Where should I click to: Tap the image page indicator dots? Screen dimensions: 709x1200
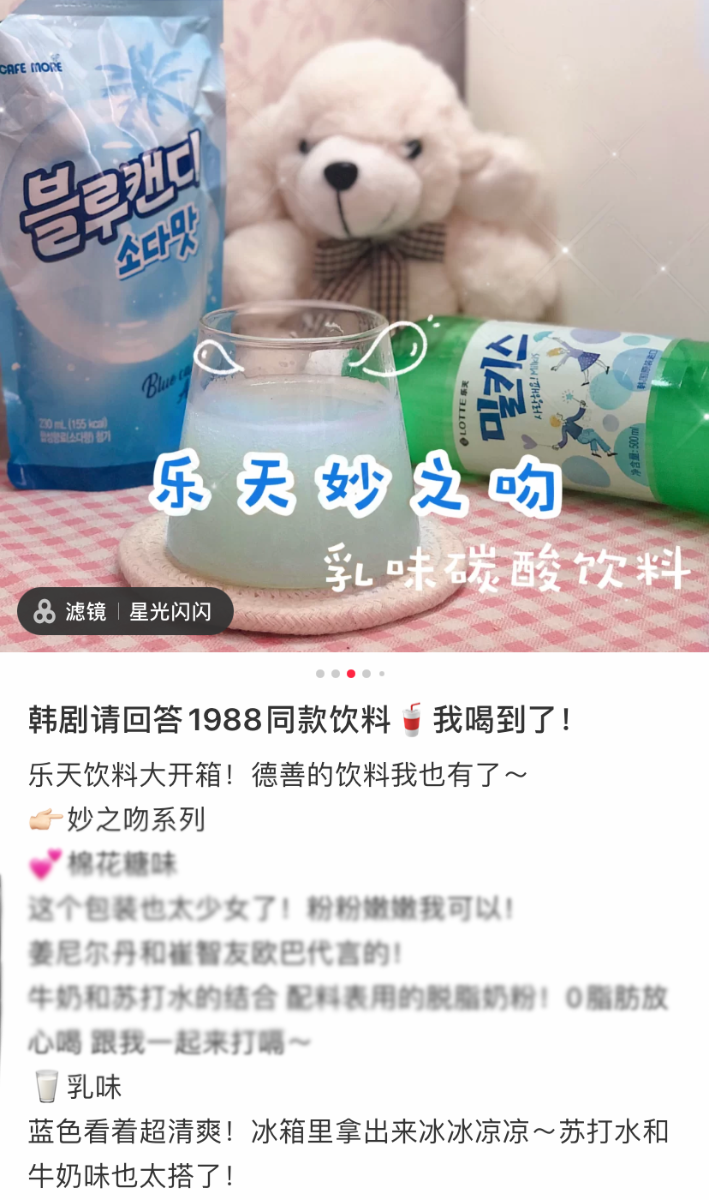(x=351, y=674)
